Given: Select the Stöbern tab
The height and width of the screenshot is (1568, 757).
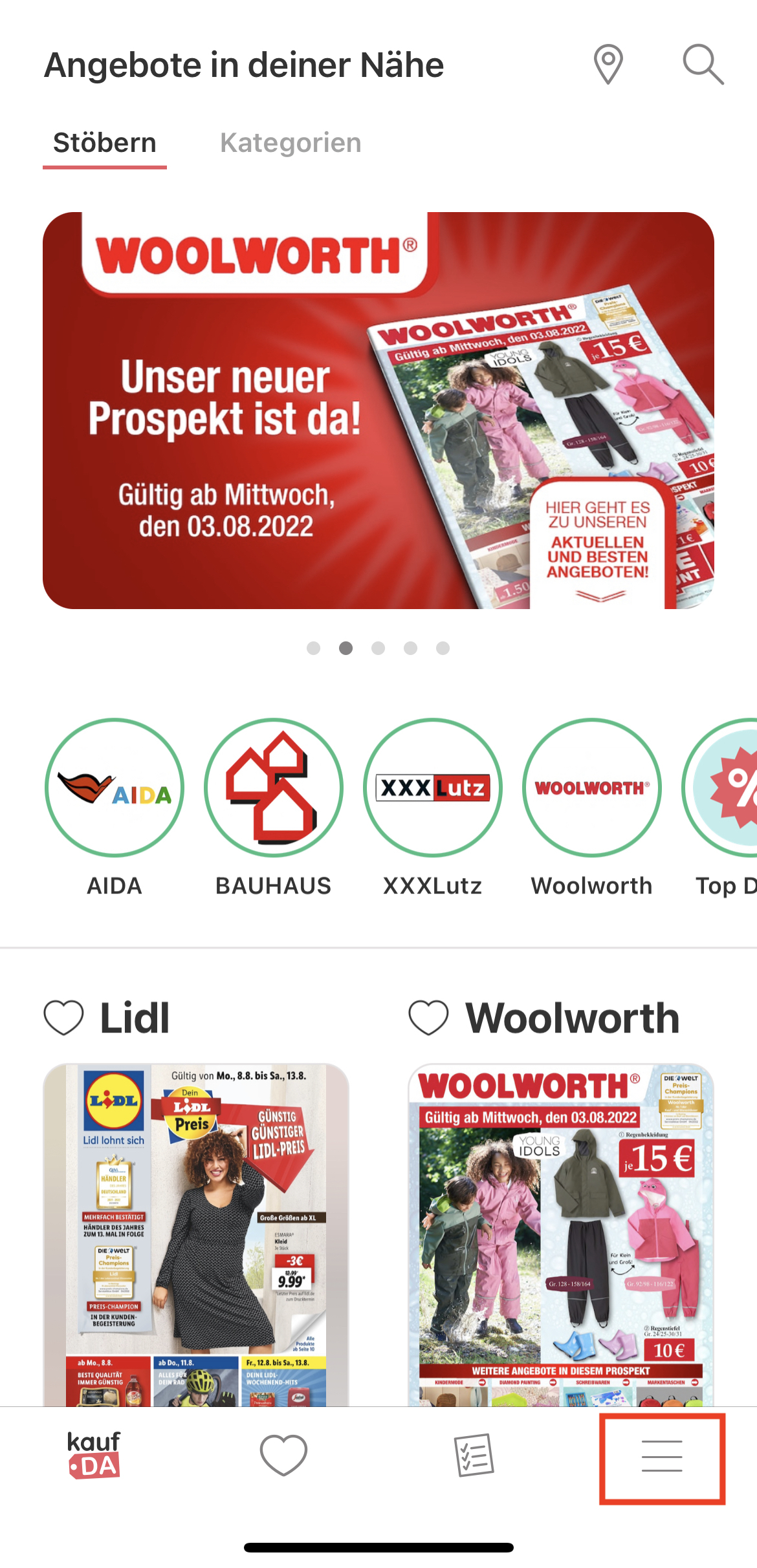Looking at the screenshot, I should (x=105, y=143).
